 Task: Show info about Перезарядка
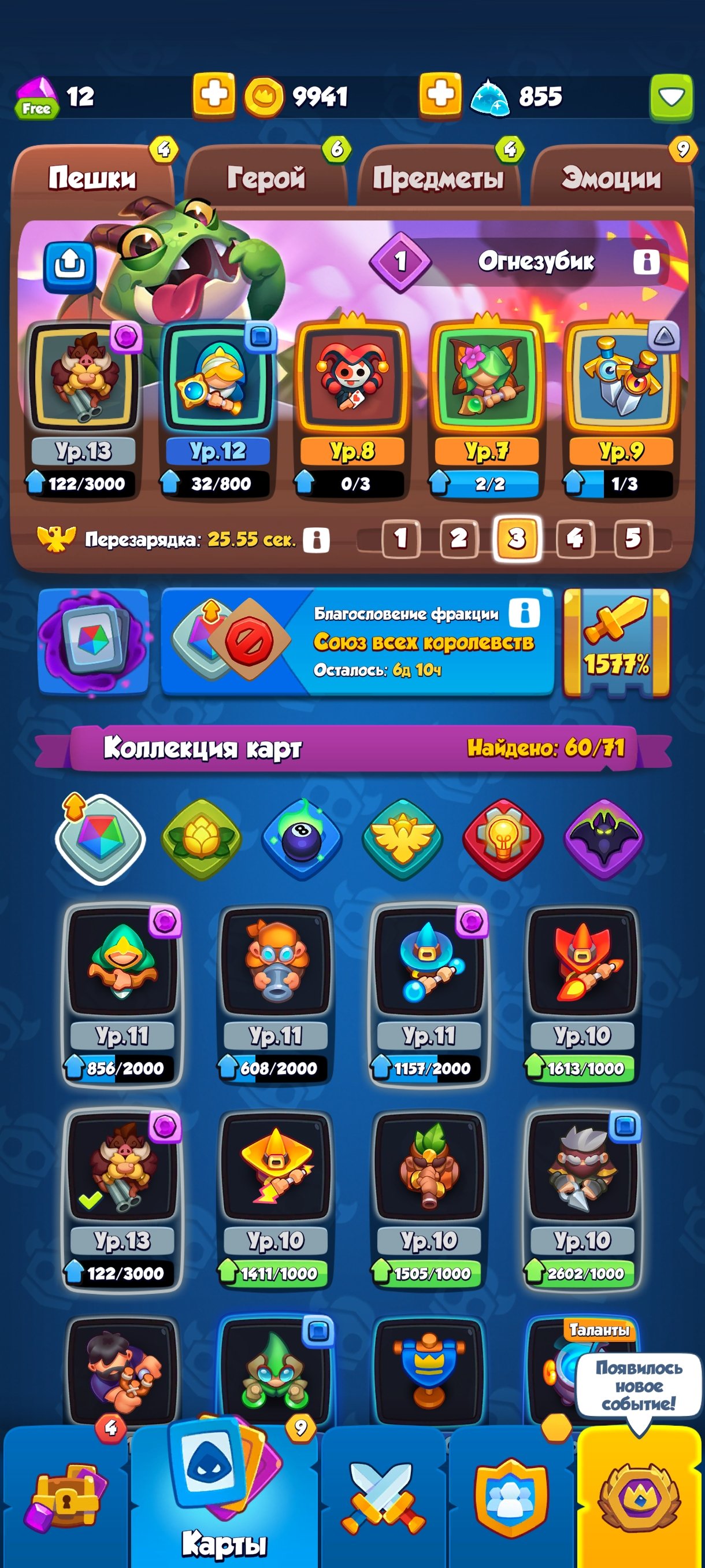pos(316,539)
